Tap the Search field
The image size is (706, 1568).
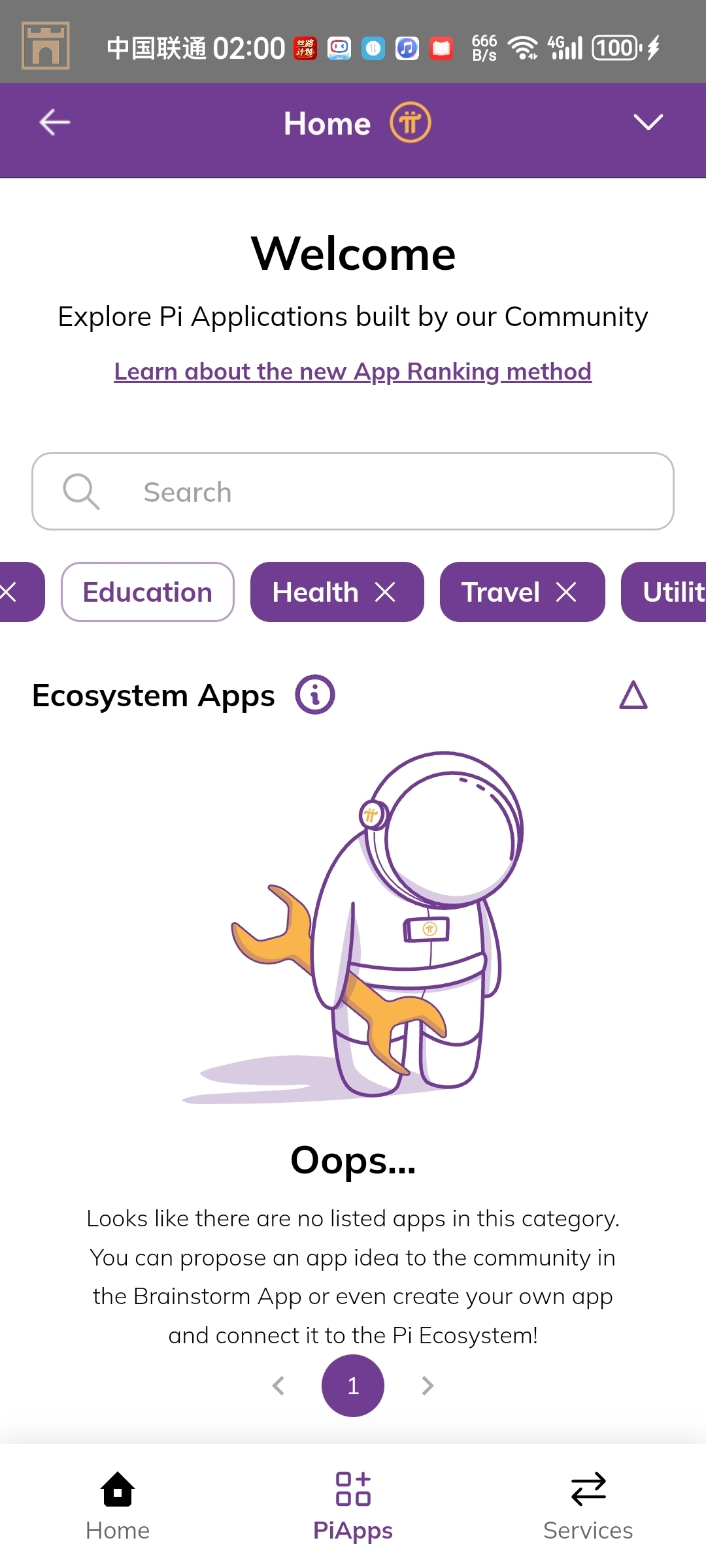[353, 491]
